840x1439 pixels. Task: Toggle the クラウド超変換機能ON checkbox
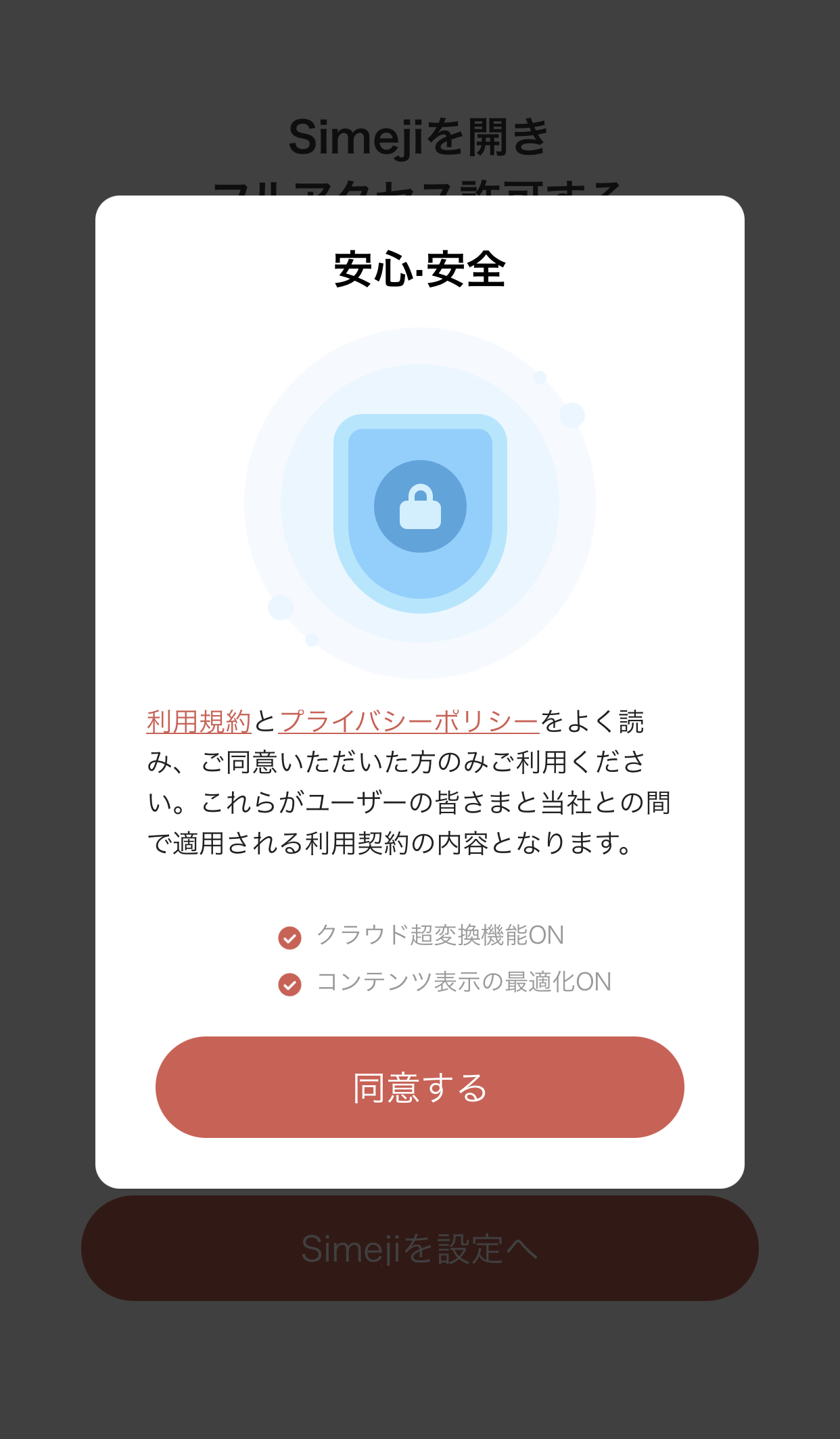(x=290, y=938)
